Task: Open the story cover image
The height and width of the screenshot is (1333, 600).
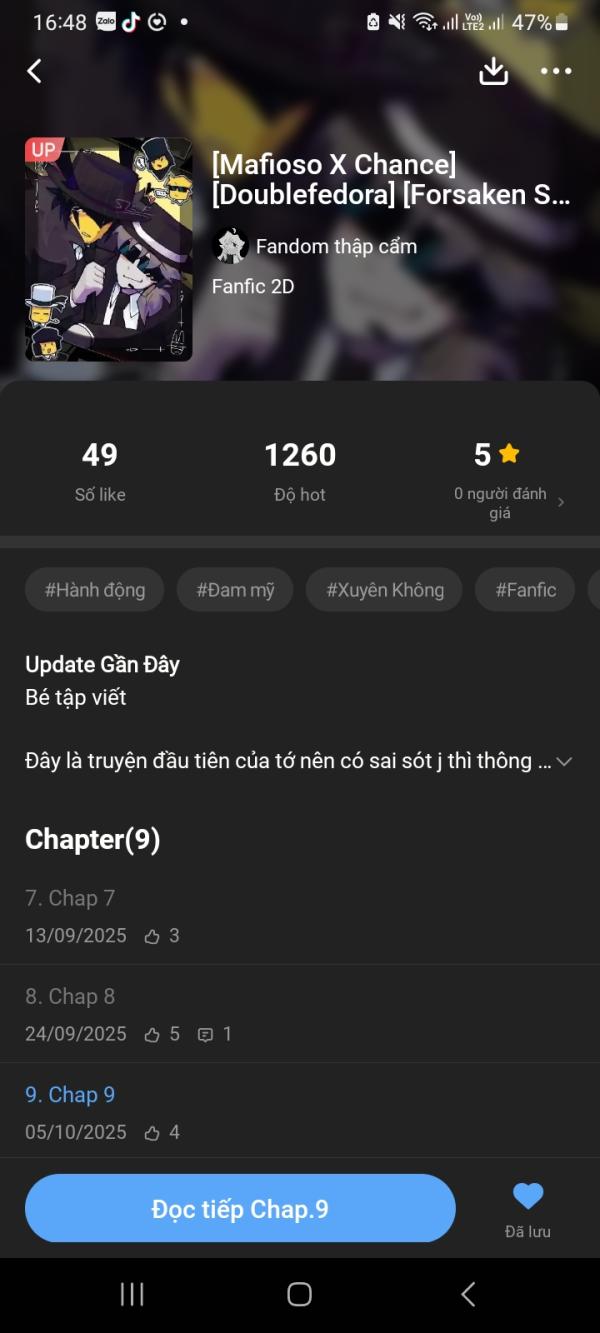Action: [108, 249]
